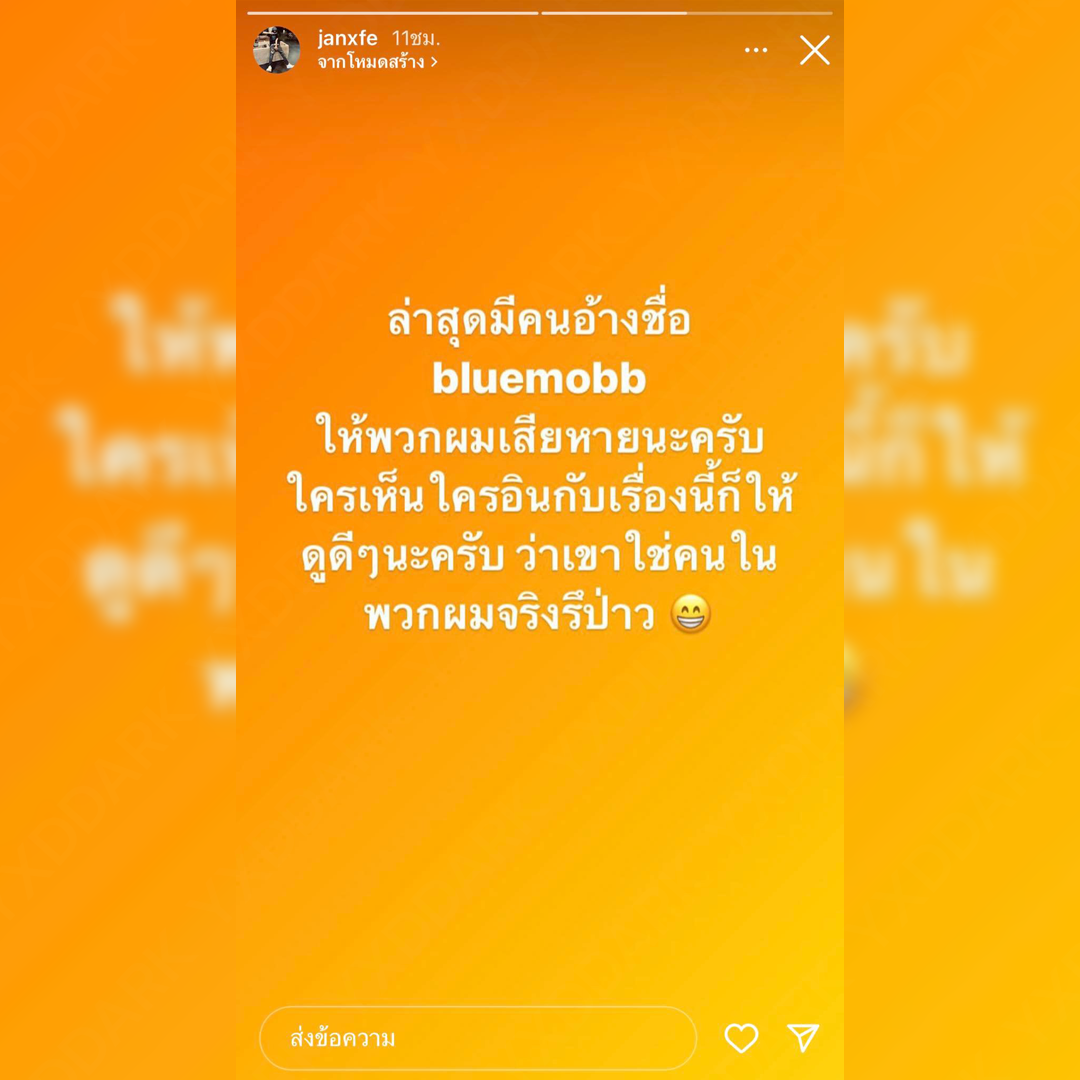This screenshot has height=1080, width=1080.
Task: Tap the janxfe username
Action: click(x=347, y=39)
